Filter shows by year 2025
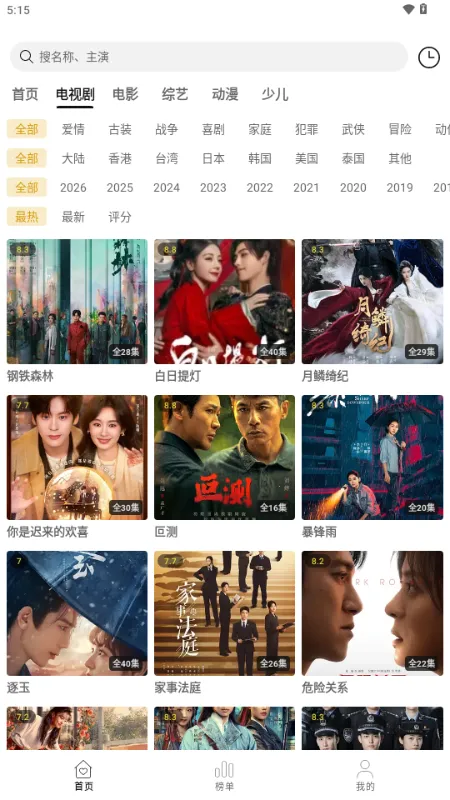The image size is (450, 800). coord(120,187)
